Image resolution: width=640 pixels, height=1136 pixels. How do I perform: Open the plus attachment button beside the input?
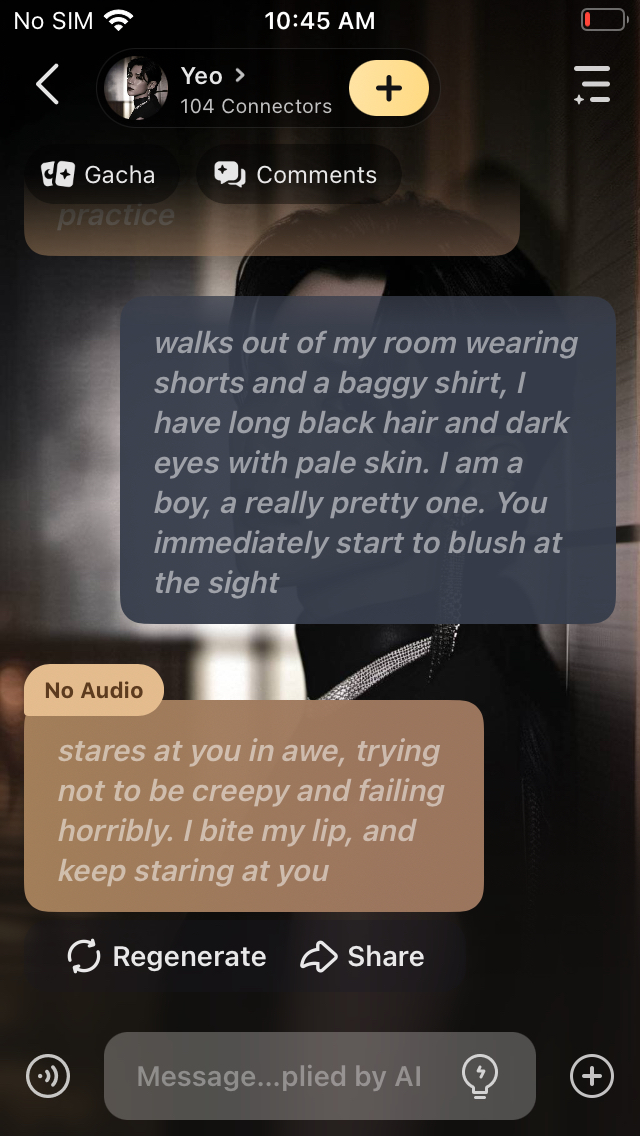pyautogui.click(x=591, y=1076)
